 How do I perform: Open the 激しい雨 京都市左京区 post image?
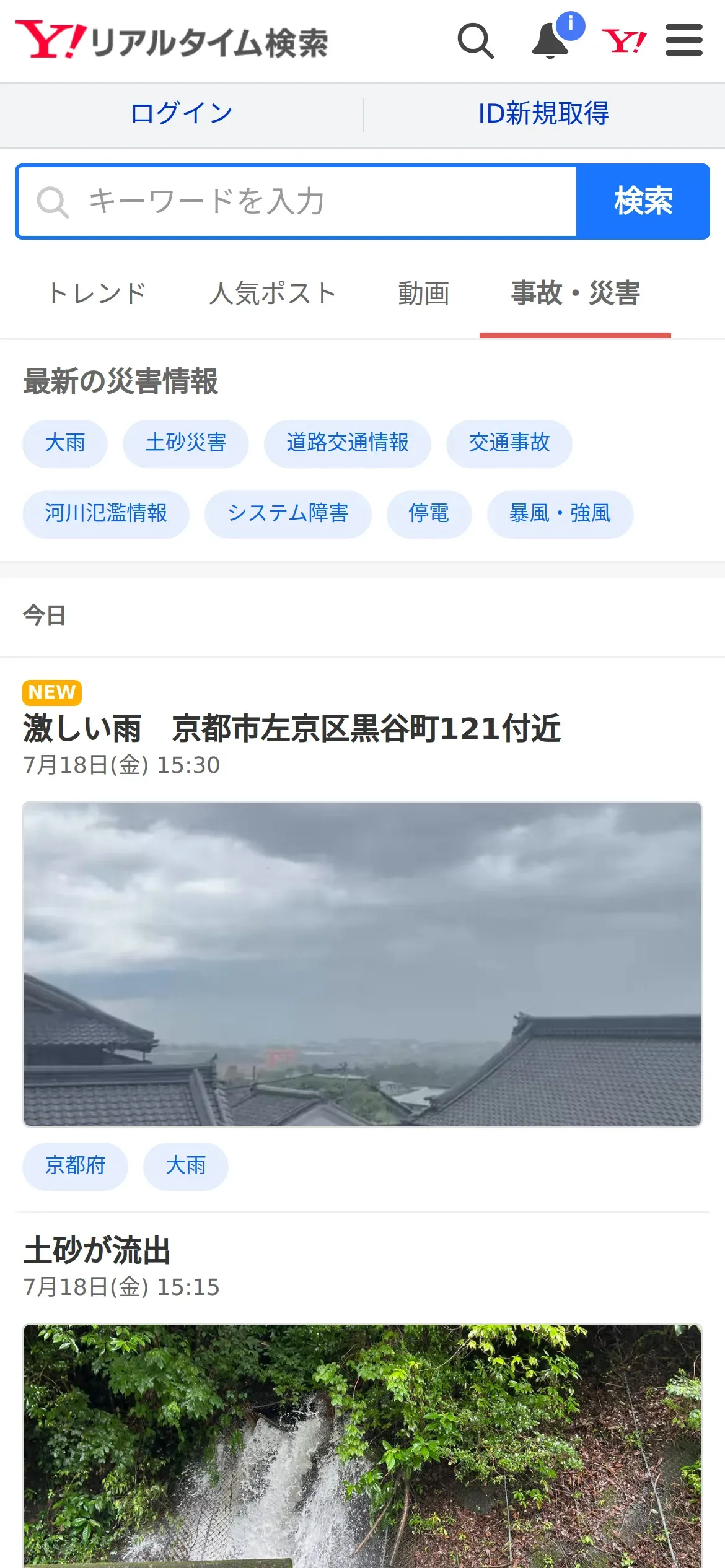pos(362,964)
